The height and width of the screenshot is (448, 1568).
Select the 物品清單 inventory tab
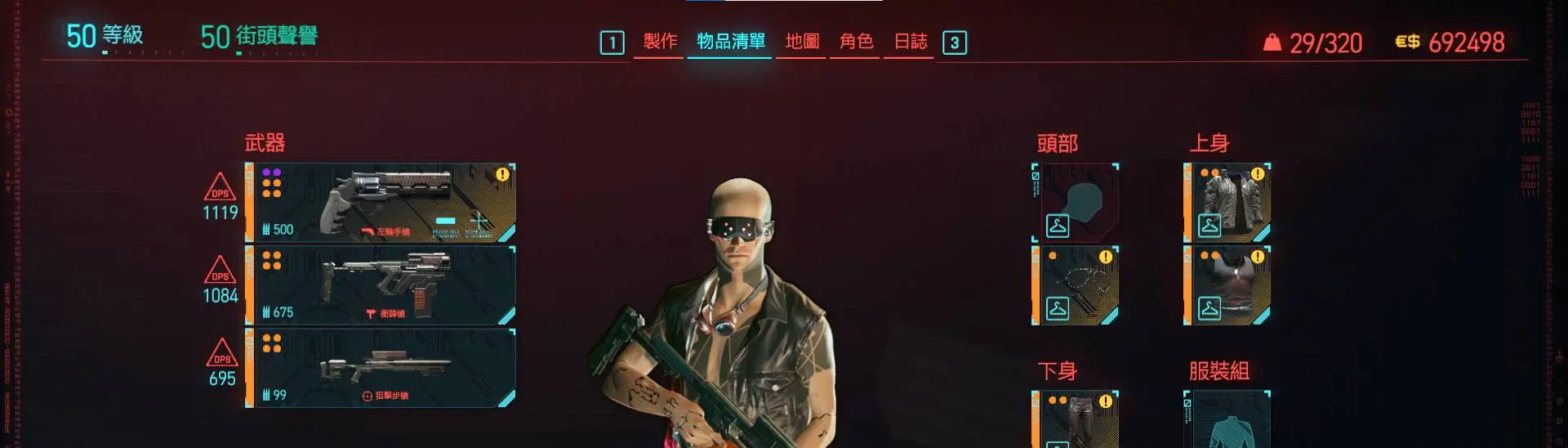click(730, 42)
